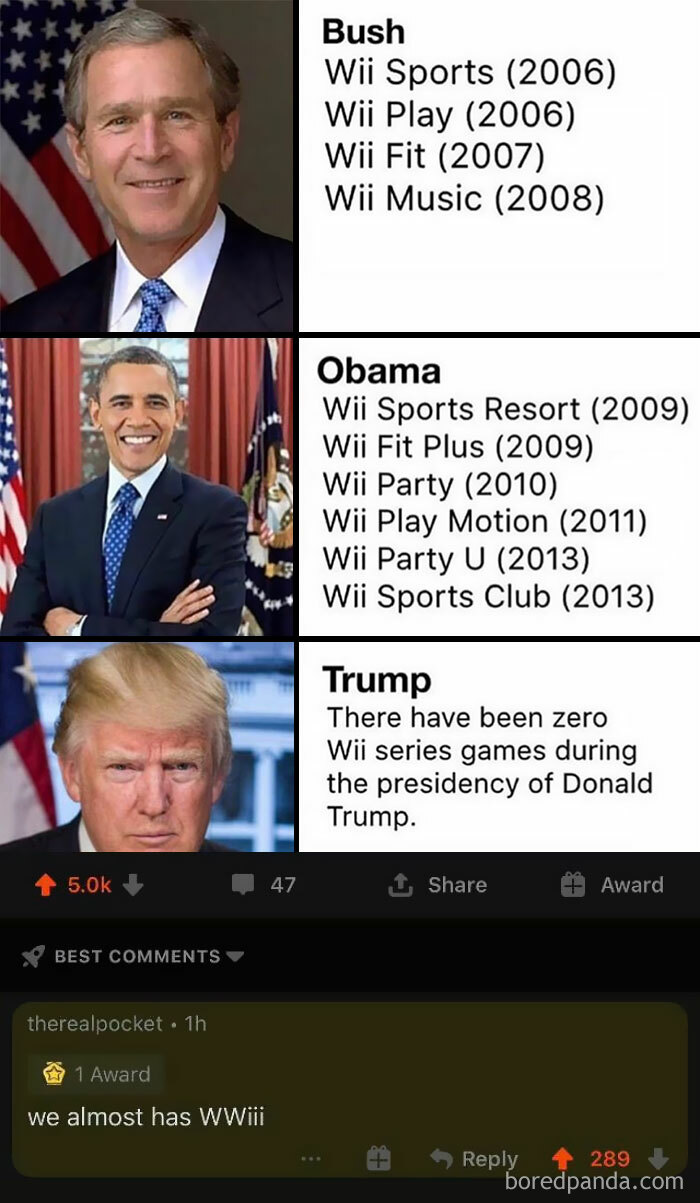
Task: Tap the gift icon on therealpocket's comment
Action: [x=378, y=1160]
